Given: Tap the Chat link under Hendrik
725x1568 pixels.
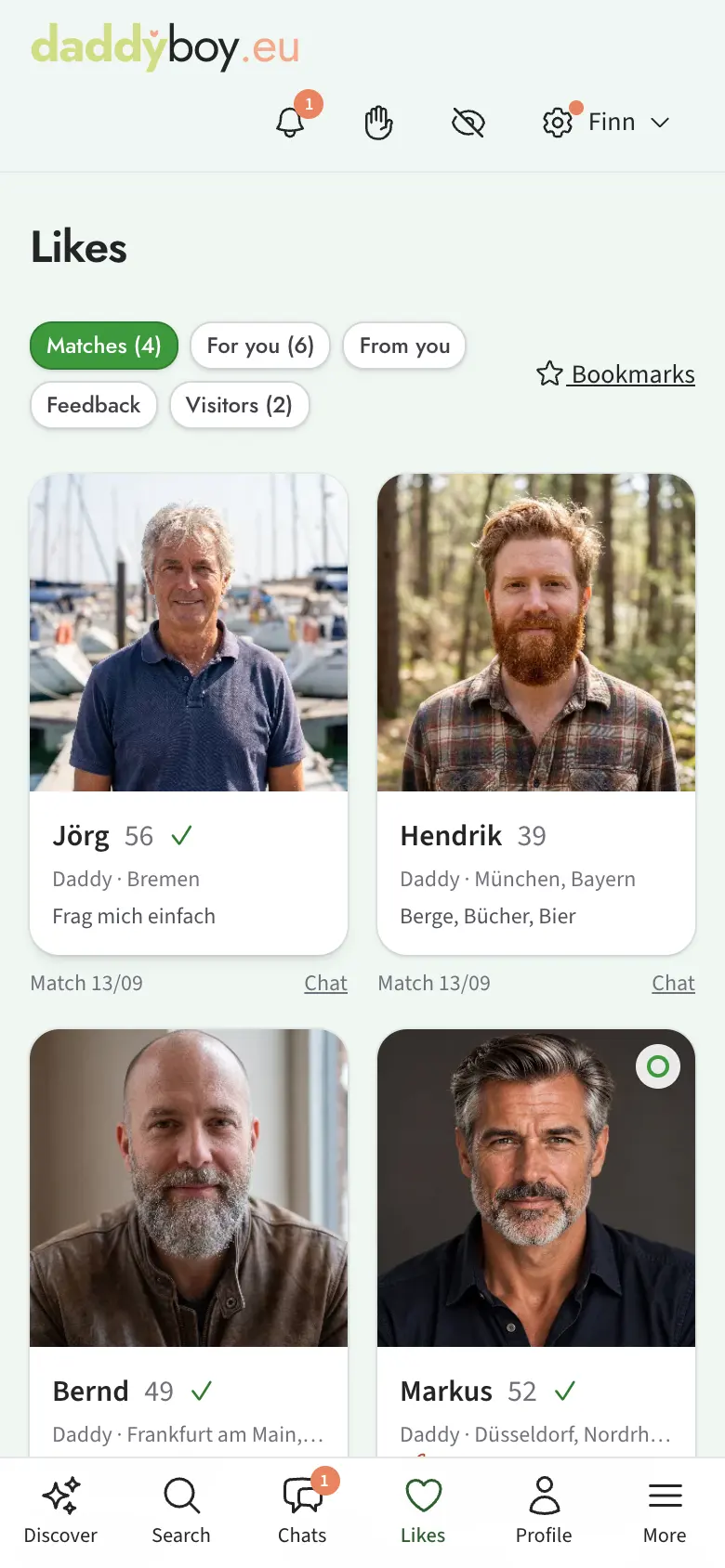Looking at the screenshot, I should coord(673,983).
